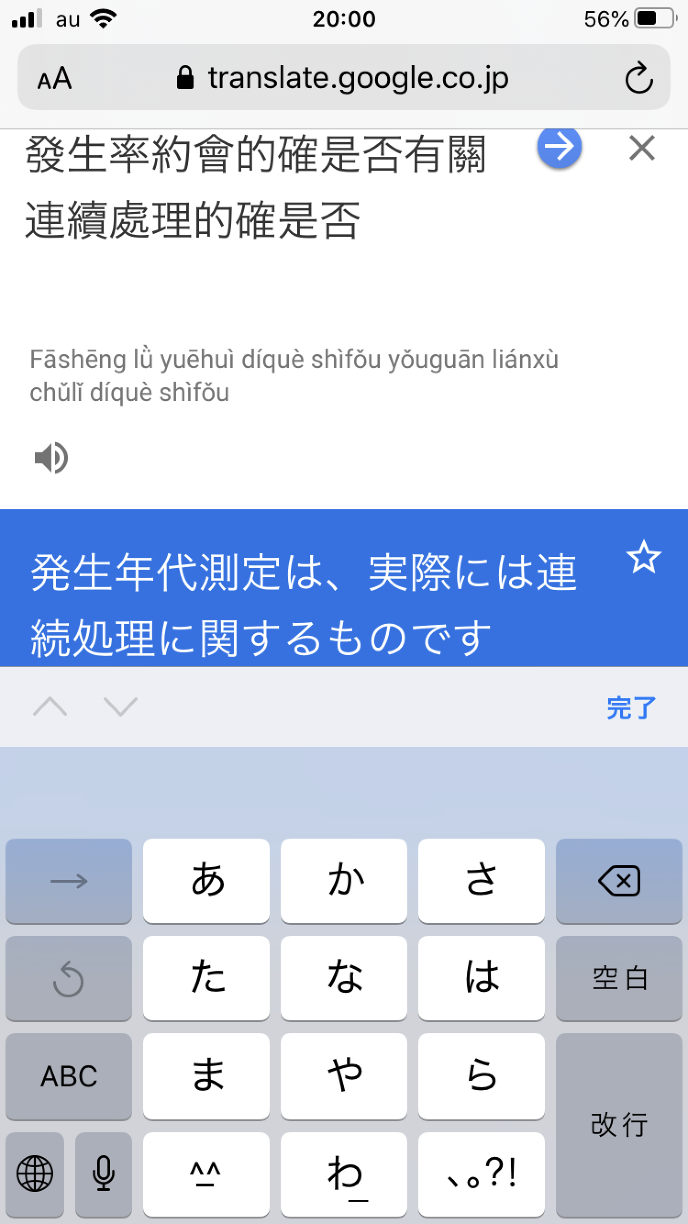The width and height of the screenshot is (688, 1224).
Task: Start dictation with the microphone key
Action: (103, 1174)
